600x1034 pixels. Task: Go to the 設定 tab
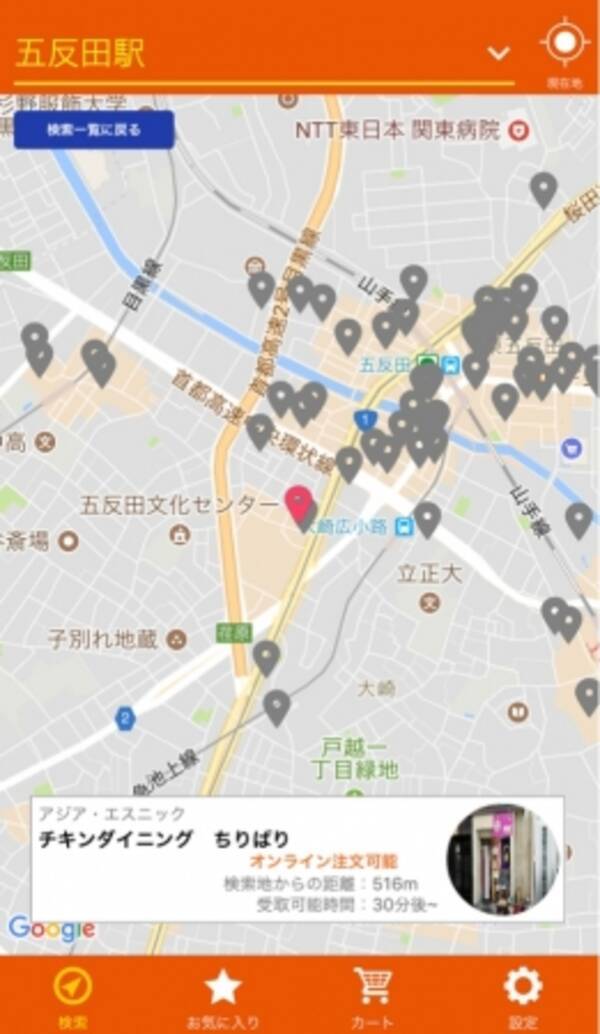[x=522, y=994]
